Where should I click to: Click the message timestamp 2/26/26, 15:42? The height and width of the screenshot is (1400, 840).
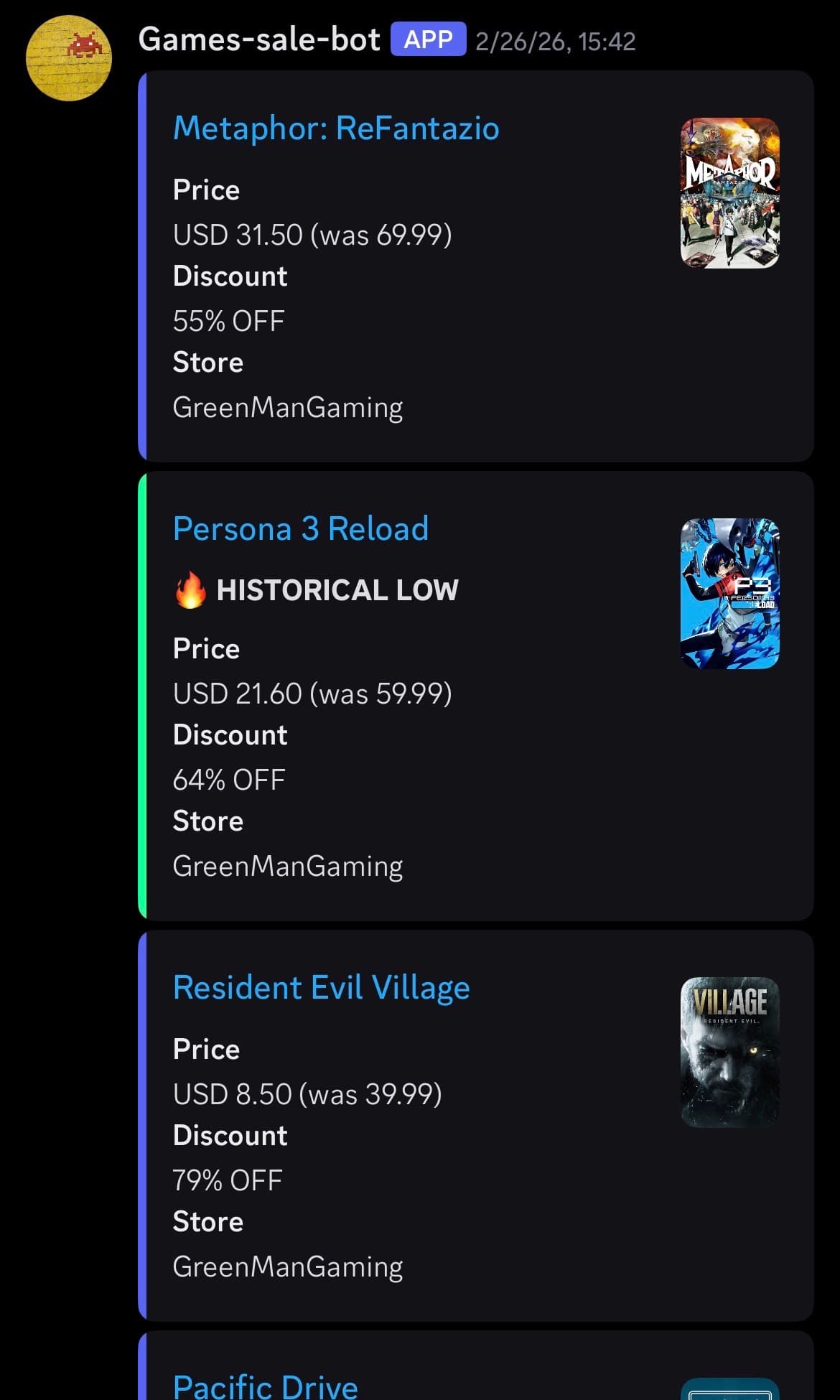[554, 41]
